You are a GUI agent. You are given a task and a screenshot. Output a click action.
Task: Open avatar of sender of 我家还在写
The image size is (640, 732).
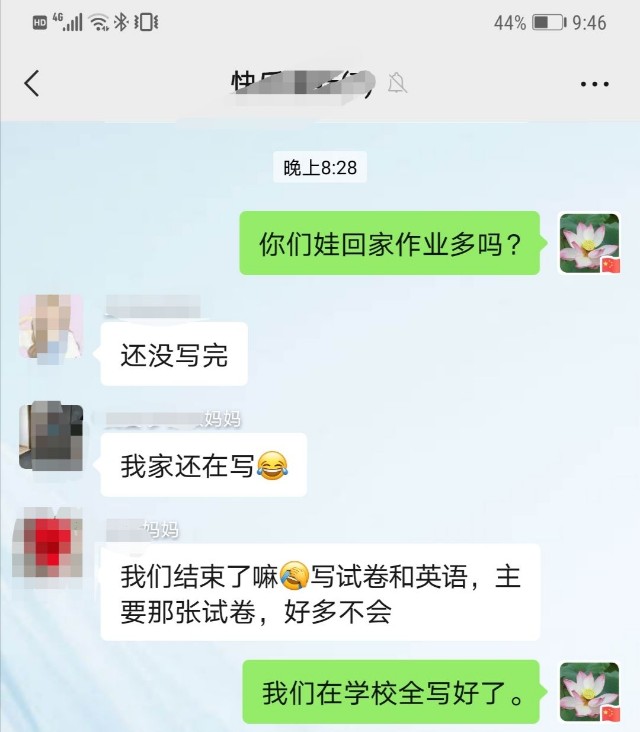click(x=50, y=436)
